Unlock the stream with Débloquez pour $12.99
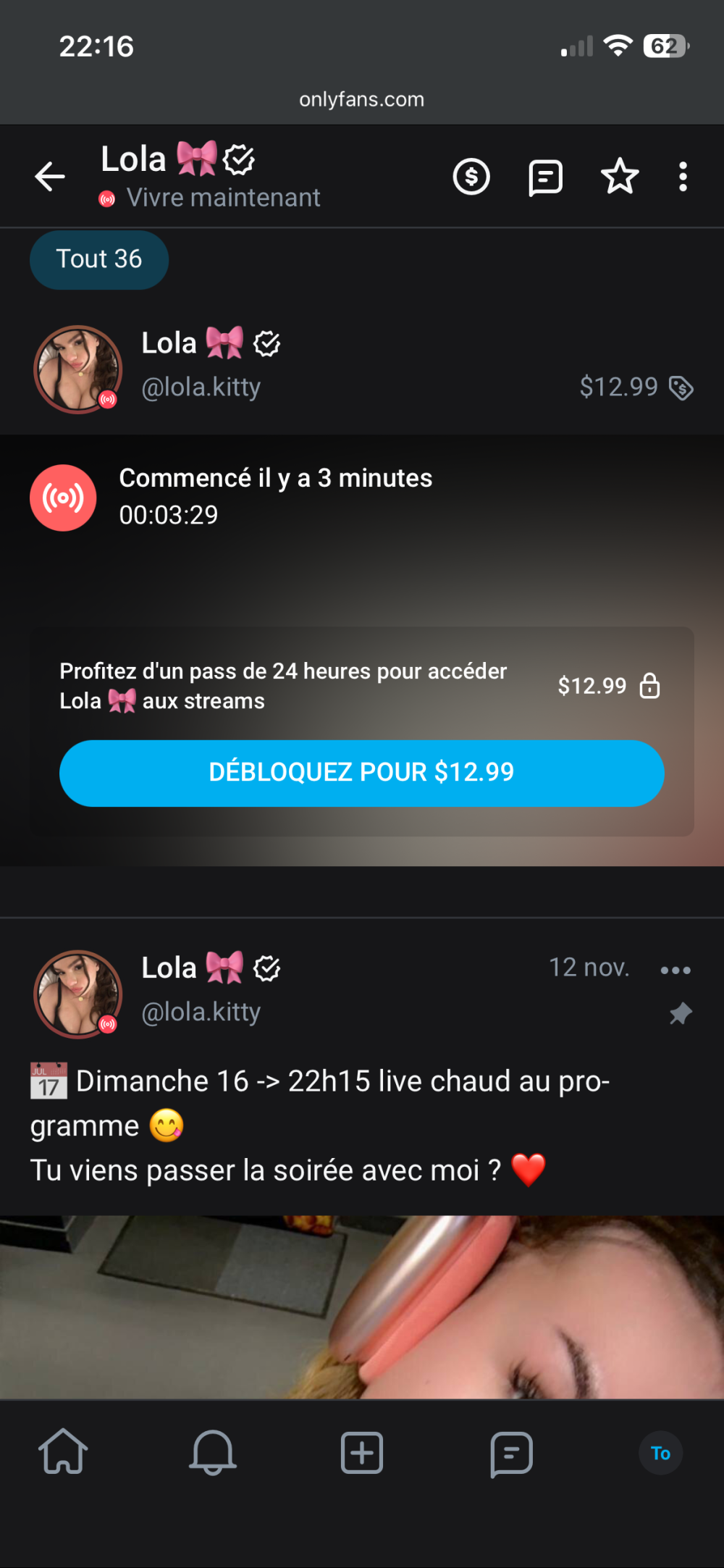This screenshot has width=724, height=1568. coord(361,773)
